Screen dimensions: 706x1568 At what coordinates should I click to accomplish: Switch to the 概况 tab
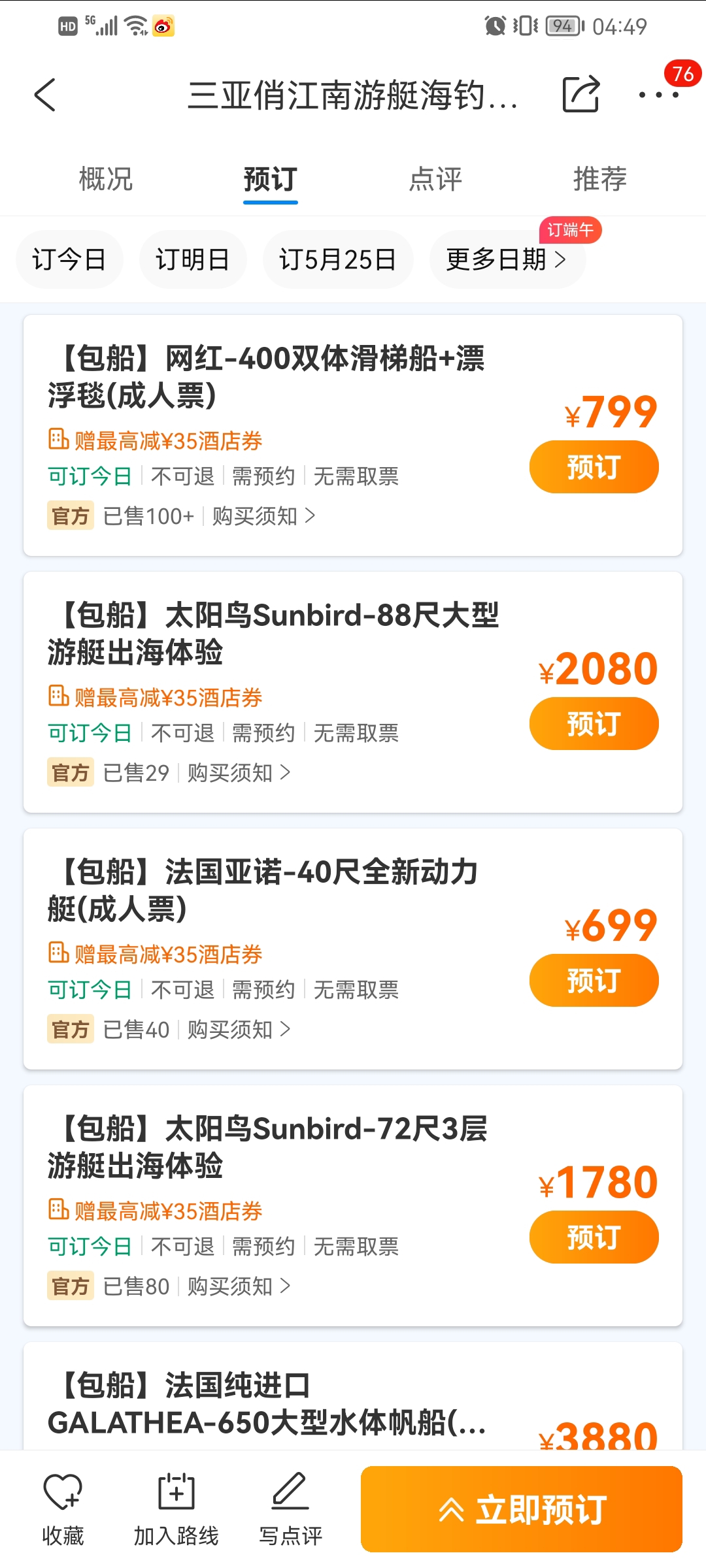tap(106, 179)
